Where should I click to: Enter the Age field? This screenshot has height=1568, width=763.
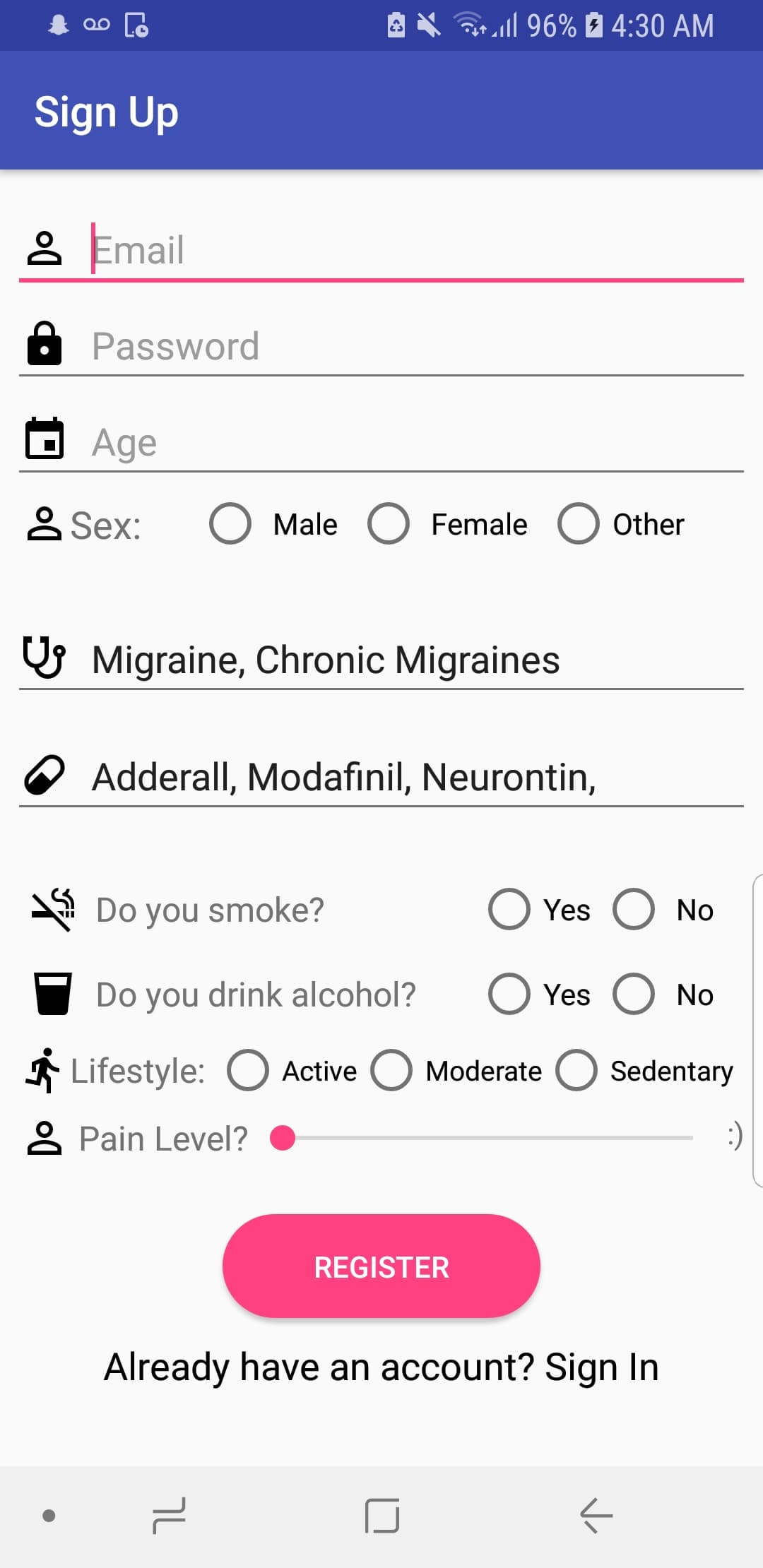[417, 443]
